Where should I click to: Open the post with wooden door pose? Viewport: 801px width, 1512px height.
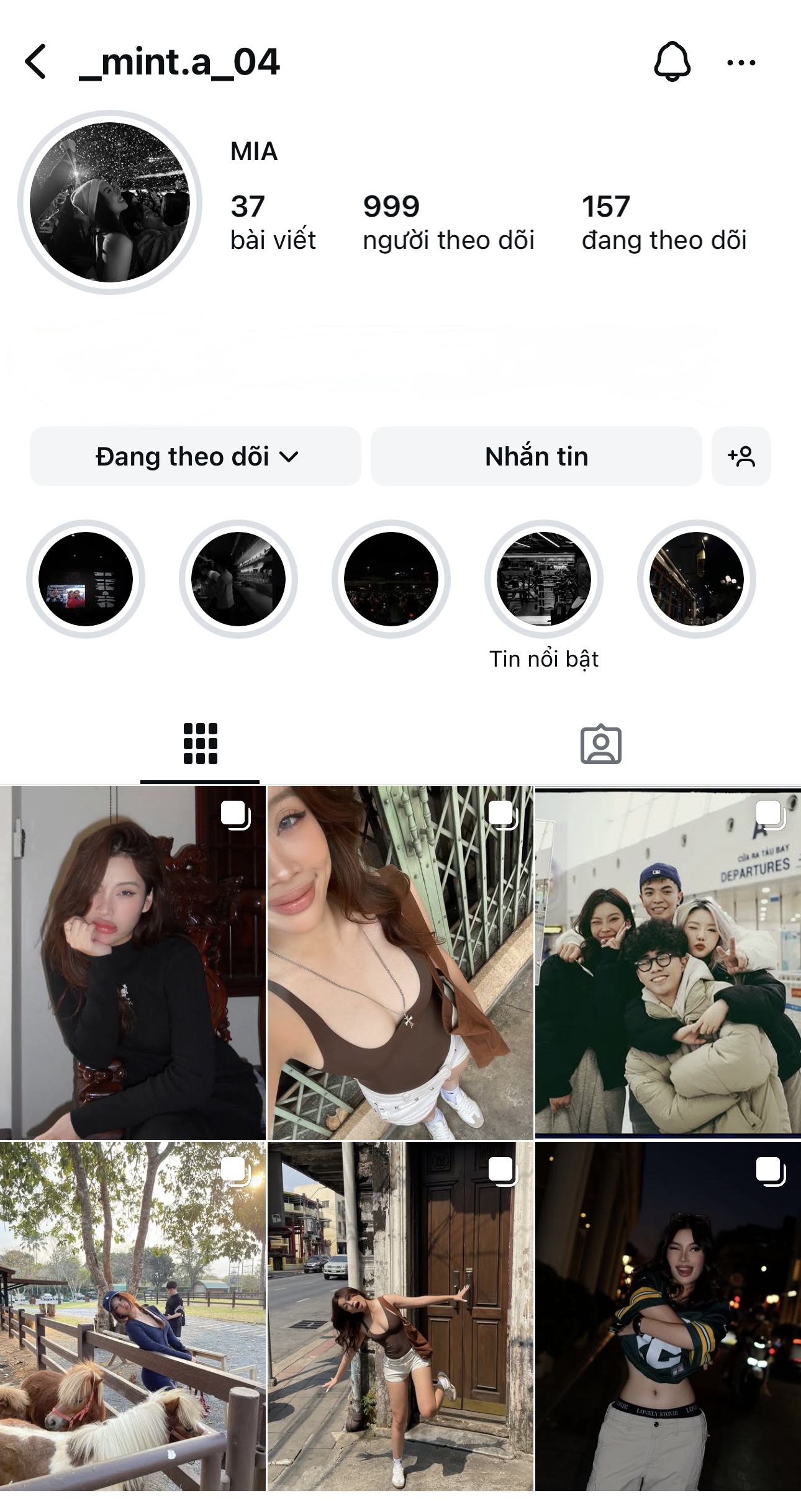point(400,1316)
